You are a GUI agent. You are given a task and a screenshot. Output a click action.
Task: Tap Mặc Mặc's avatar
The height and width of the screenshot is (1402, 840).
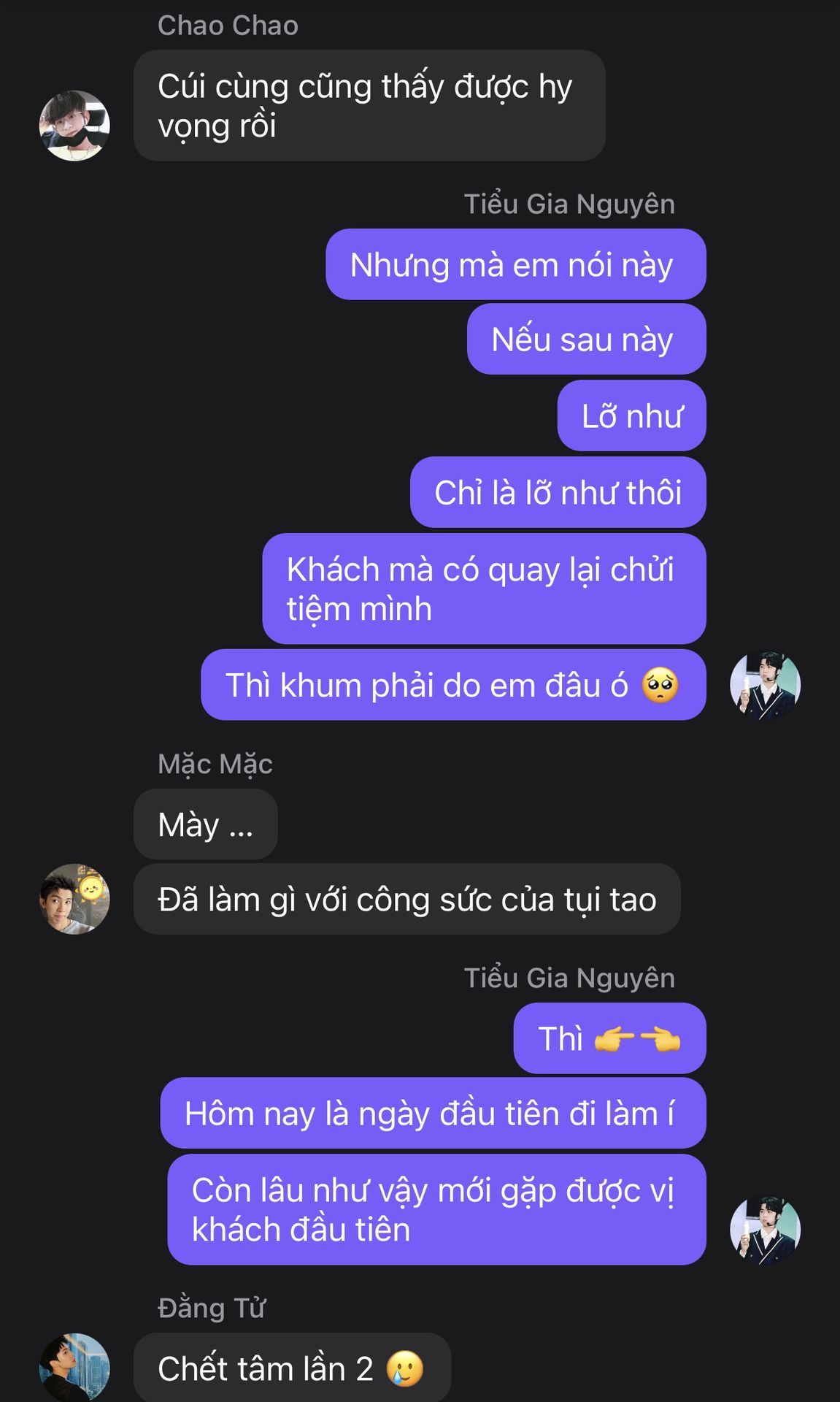tap(74, 899)
